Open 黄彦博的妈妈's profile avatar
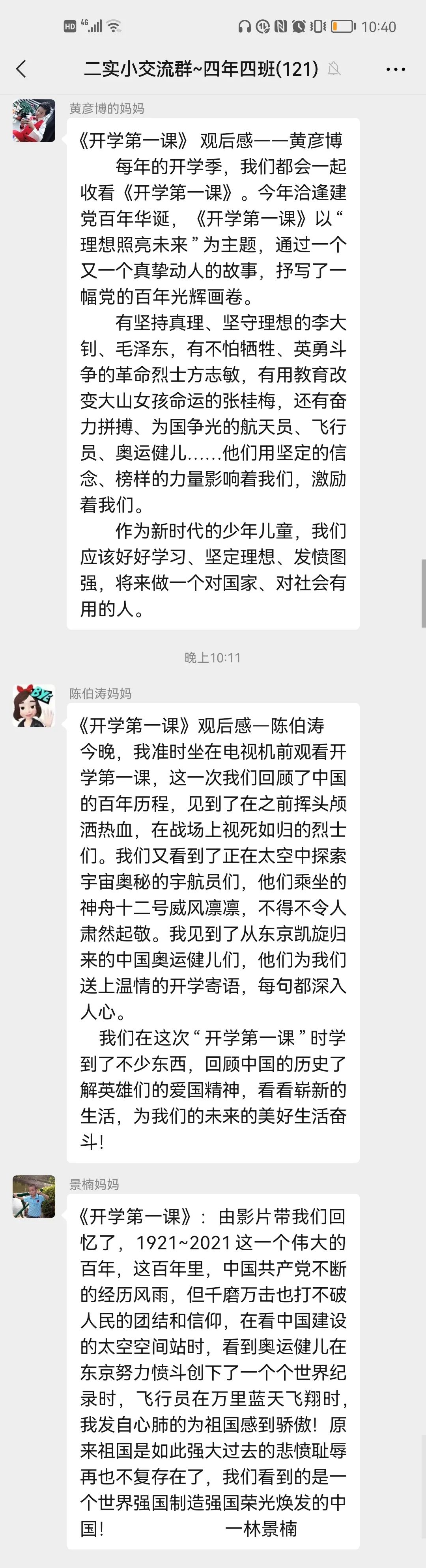Screen dimensions: 426x1568 tap(34, 121)
